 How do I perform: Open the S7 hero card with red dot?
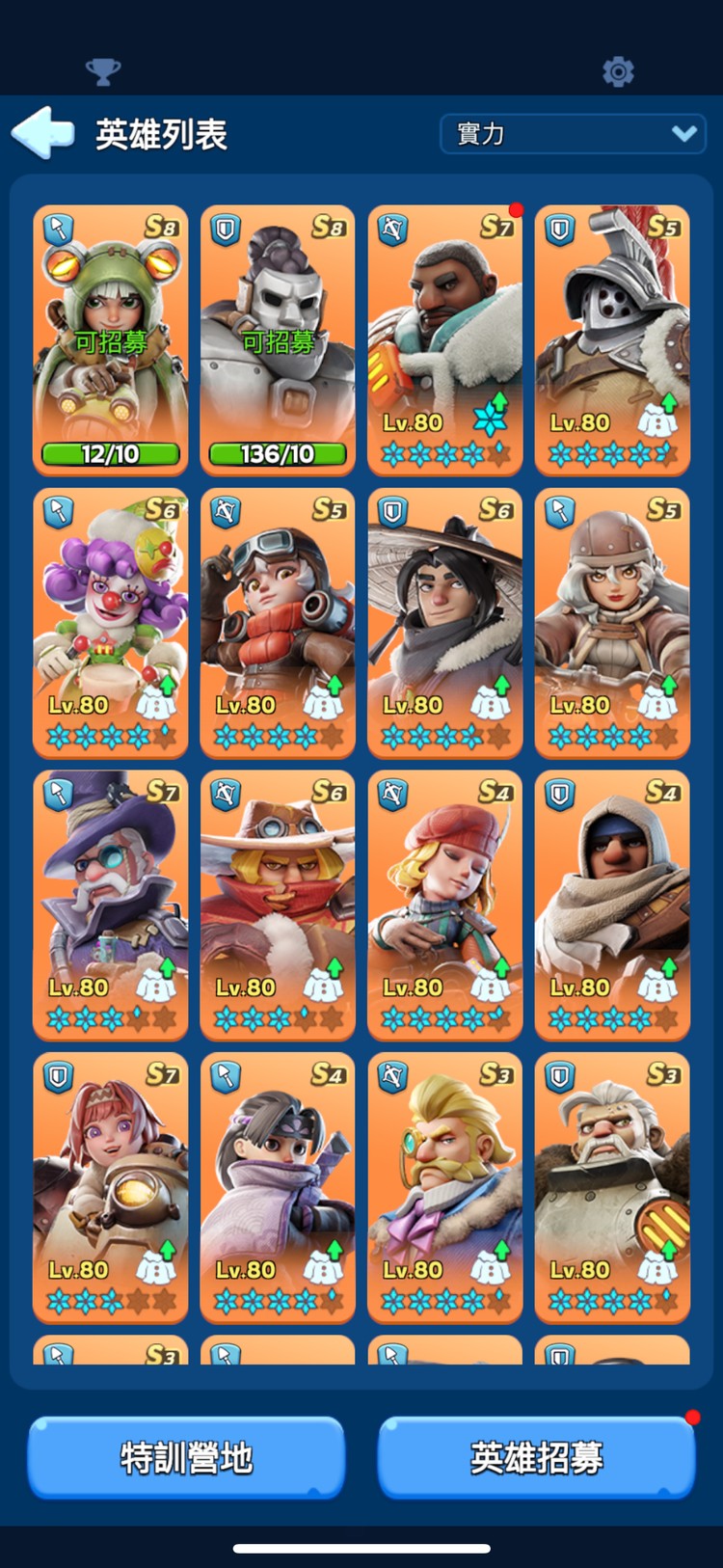pos(444,339)
